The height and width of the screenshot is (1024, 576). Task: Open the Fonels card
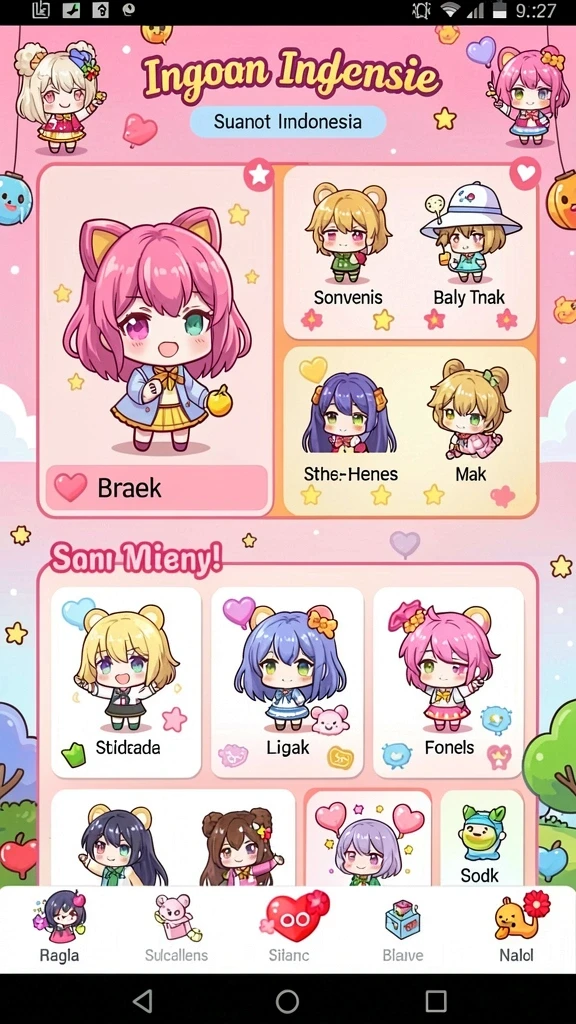point(449,682)
